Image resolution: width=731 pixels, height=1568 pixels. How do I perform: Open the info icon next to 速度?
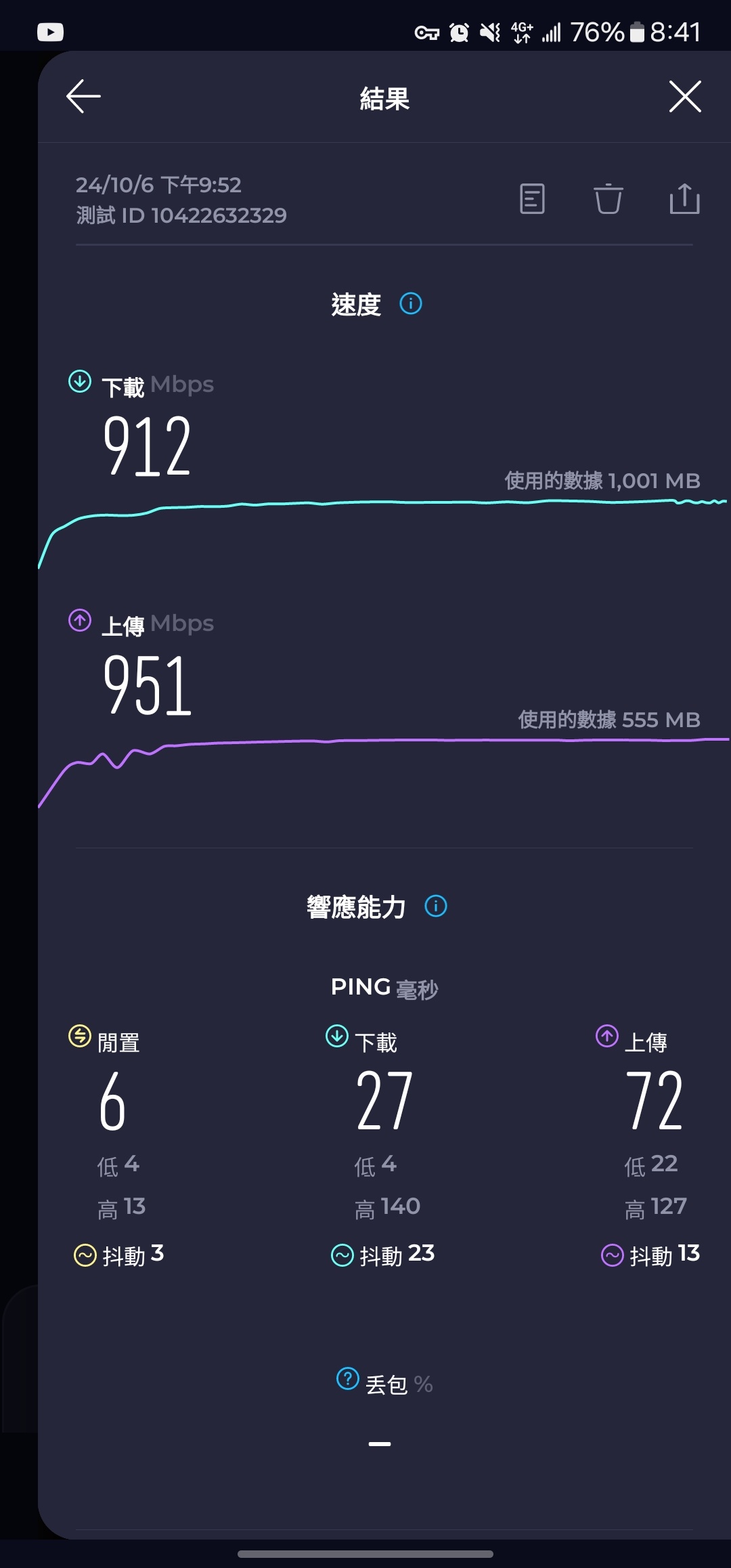point(411,303)
